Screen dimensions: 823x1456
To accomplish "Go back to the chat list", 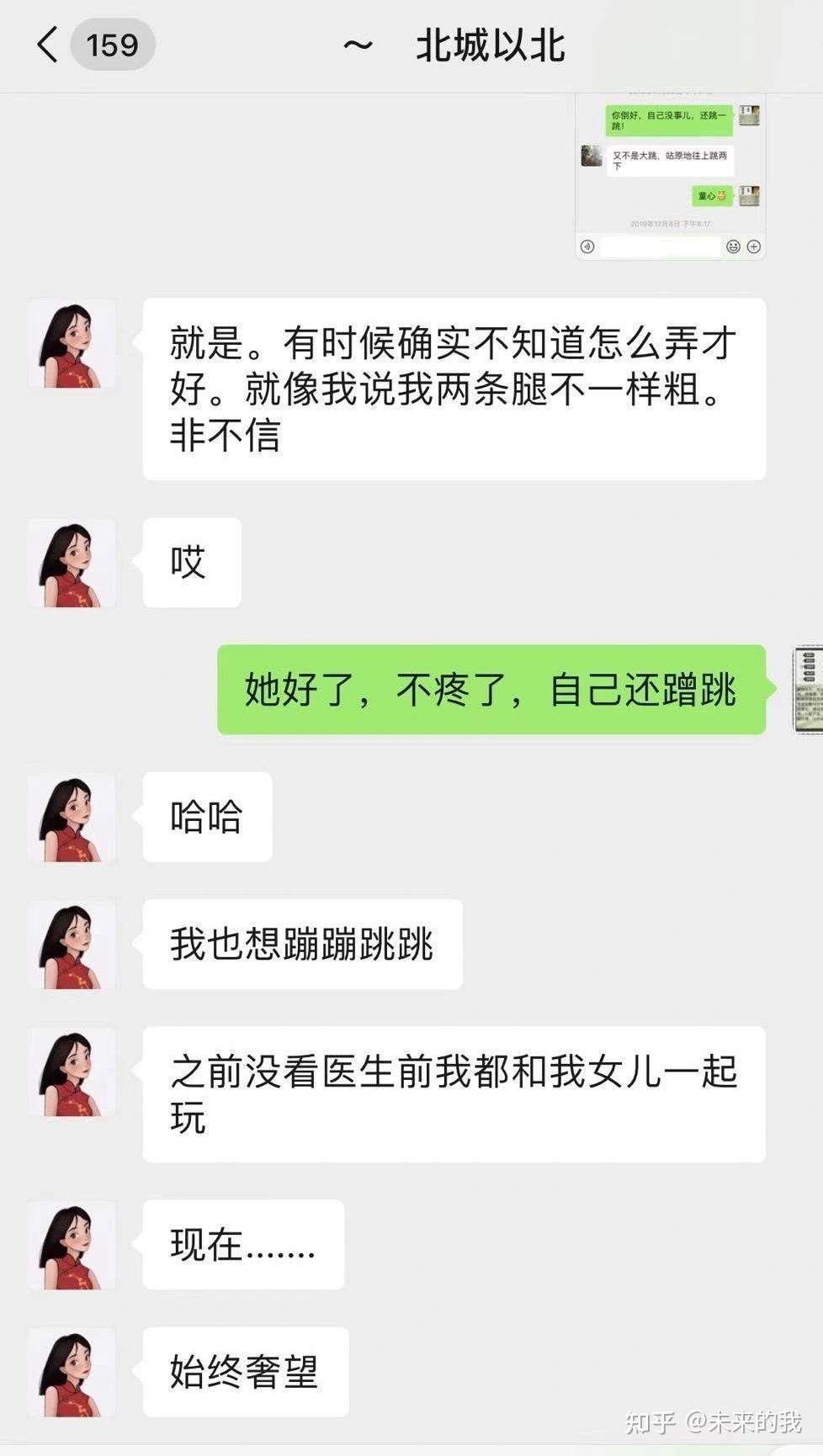I will [49, 45].
